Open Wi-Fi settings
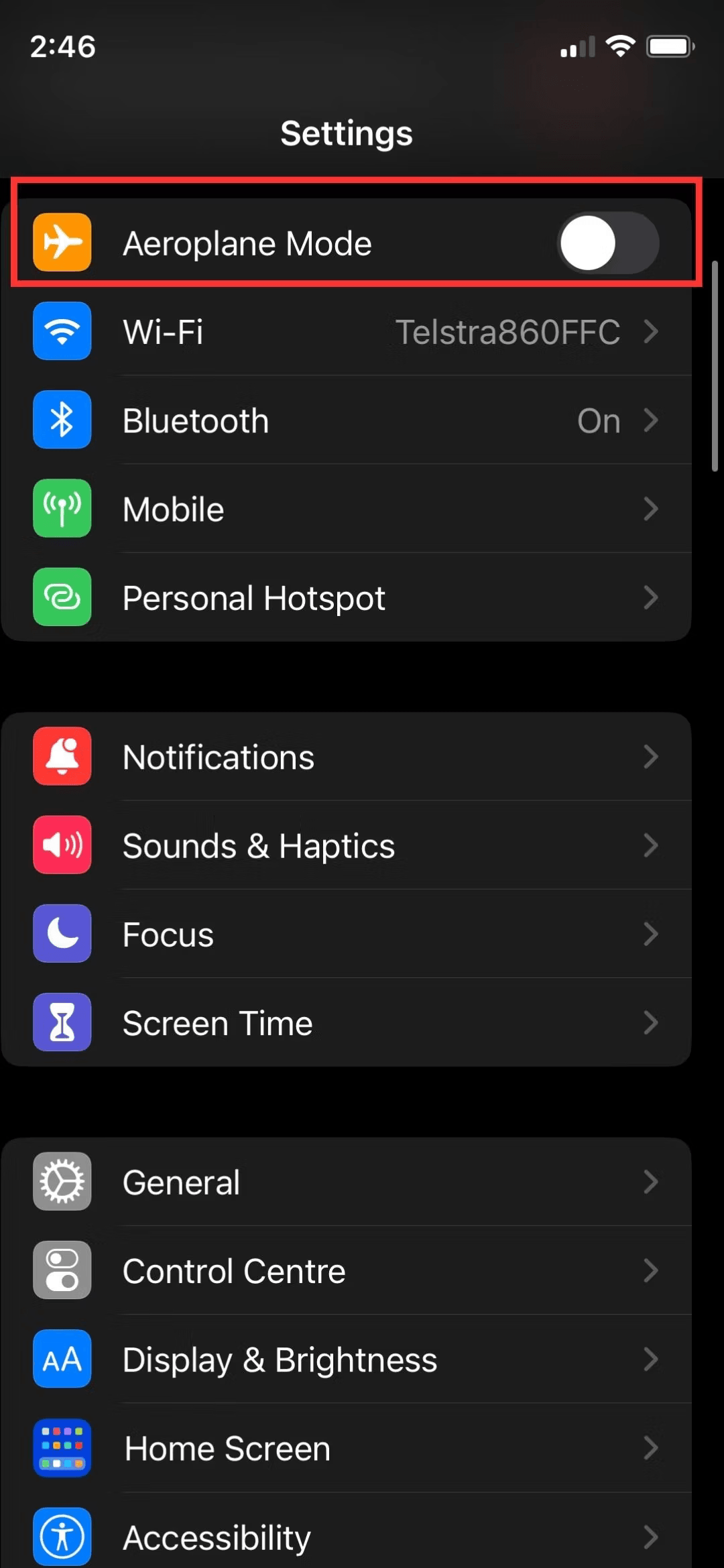Screen dimensions: 724x1568 click(x=346, y=331)
